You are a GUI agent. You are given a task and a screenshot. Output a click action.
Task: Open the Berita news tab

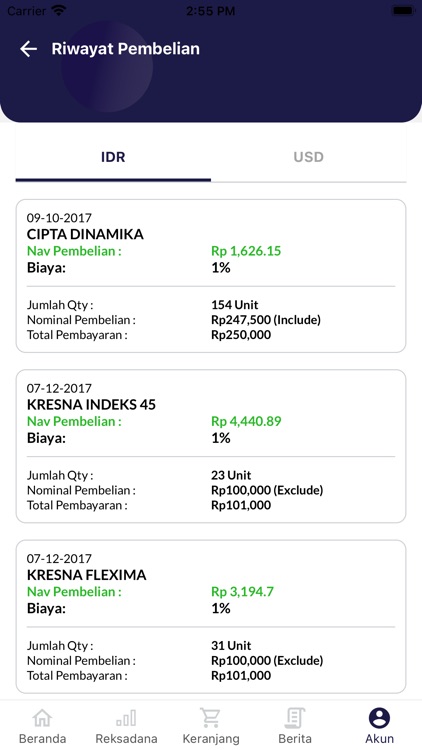click(x=295, y=726)
